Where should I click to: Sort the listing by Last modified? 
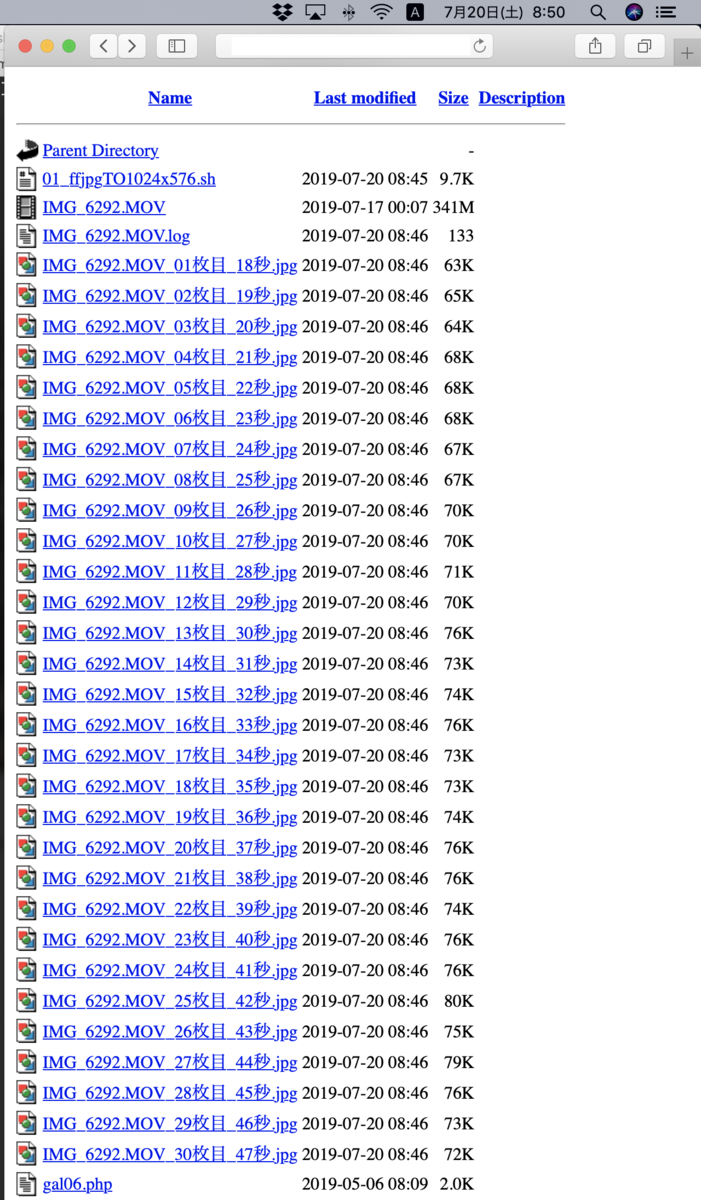point(364,98)
